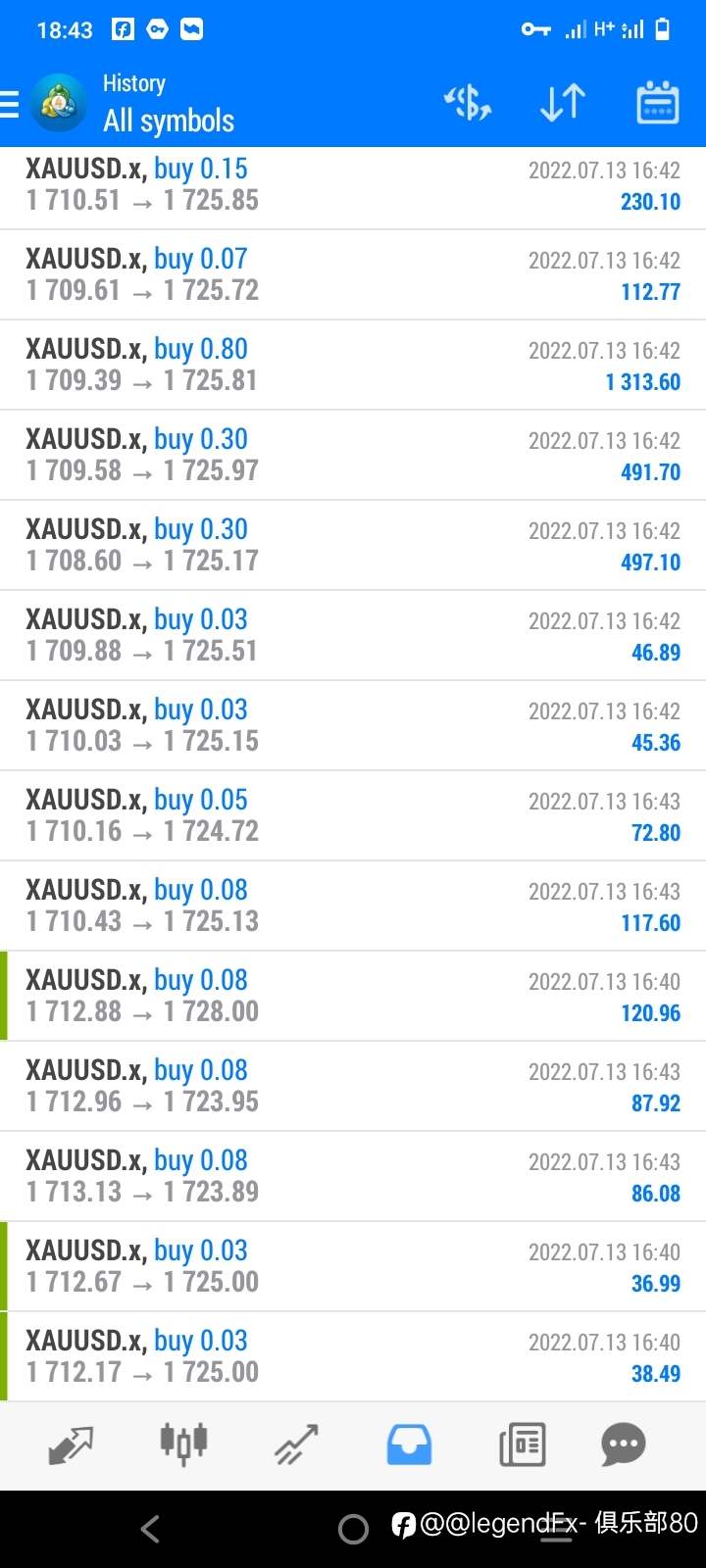Go back with system back button
This screenshot has height=1568, width=706.
tap(150, 1529)
